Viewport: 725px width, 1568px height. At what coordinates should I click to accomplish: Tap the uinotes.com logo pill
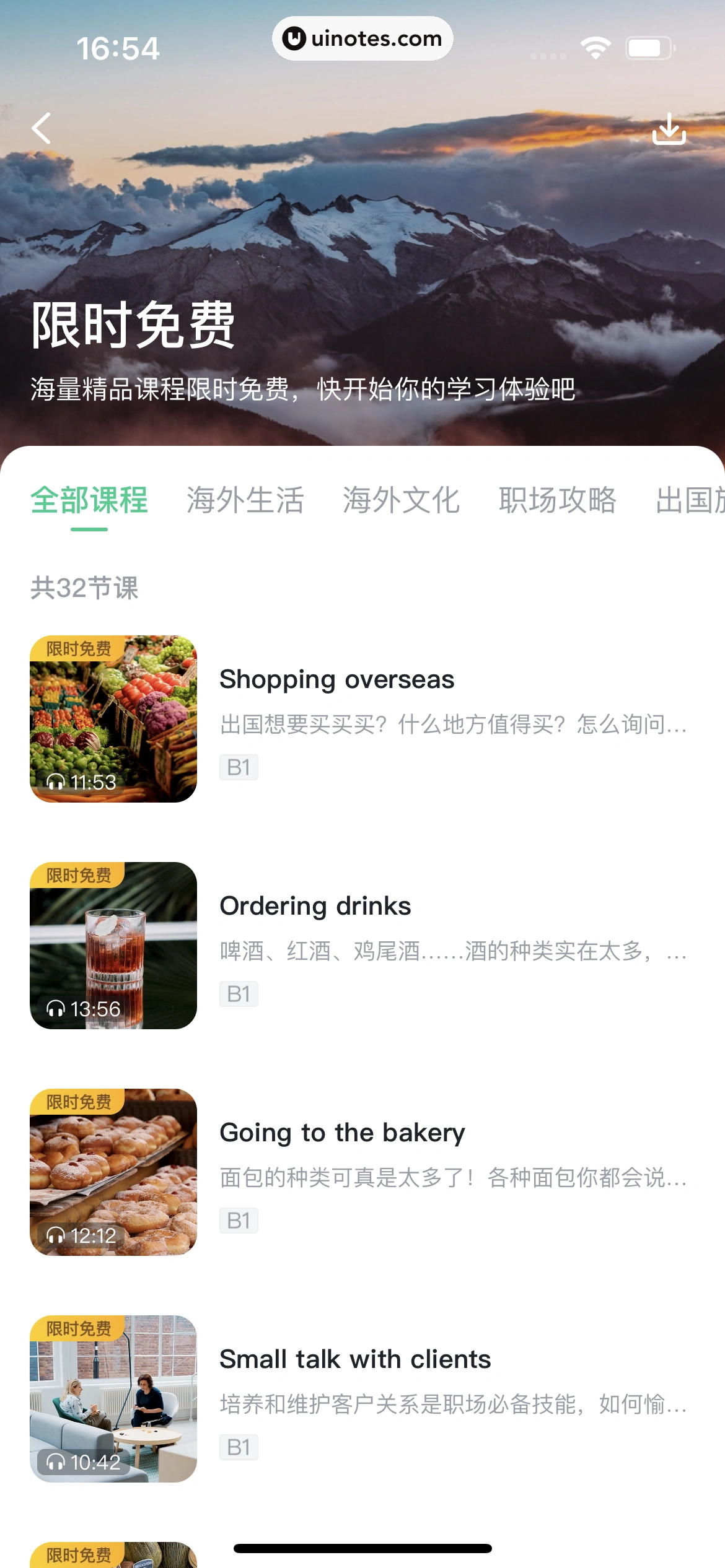pos(362,38)
